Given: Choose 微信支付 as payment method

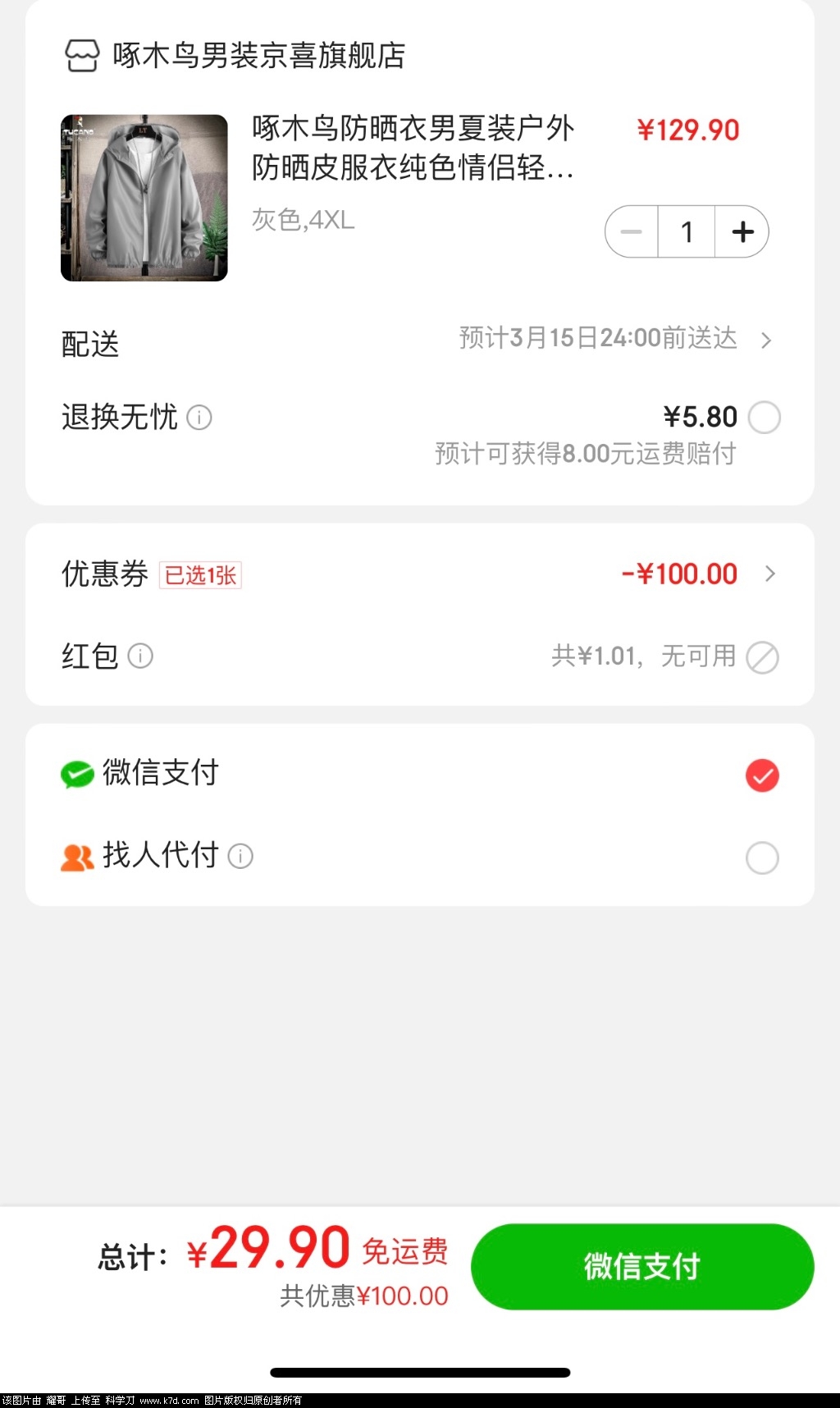Looking at the screenshot, I should [762, 775].
